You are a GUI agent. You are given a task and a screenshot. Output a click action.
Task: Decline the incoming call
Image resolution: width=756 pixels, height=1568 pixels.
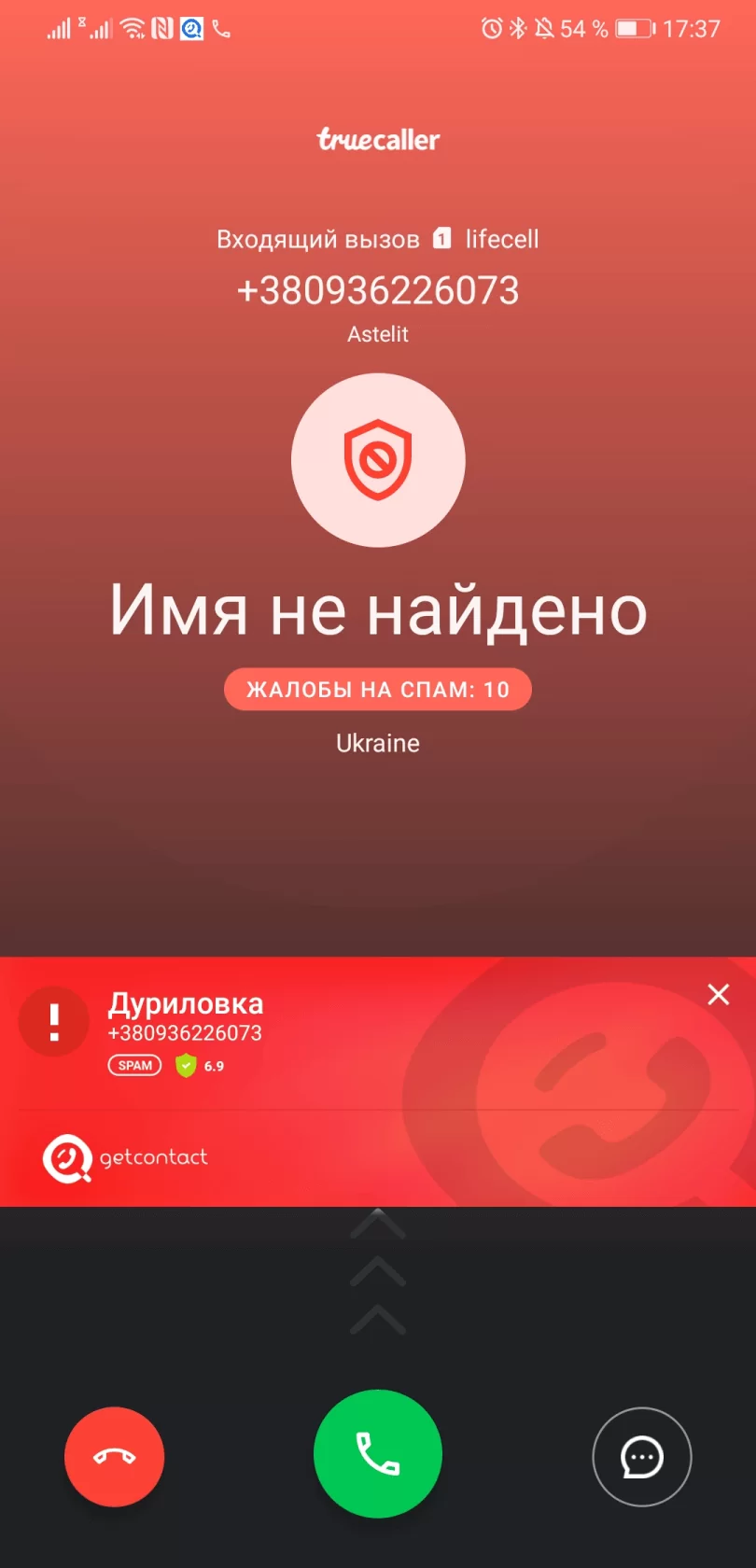click(x=114, y=1456)
